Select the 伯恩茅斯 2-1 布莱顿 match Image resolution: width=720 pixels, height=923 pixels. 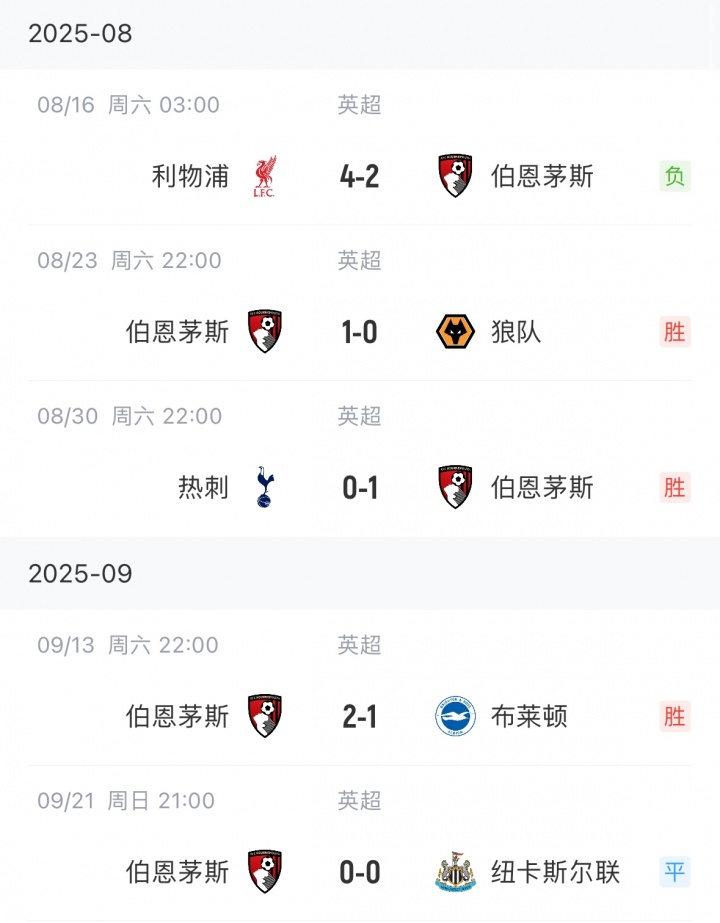point(359,717)
